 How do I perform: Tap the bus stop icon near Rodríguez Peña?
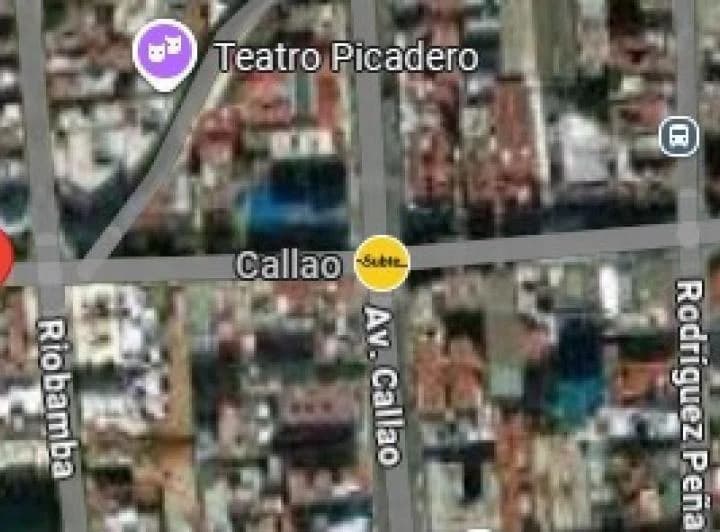click(x=679, y=135)
